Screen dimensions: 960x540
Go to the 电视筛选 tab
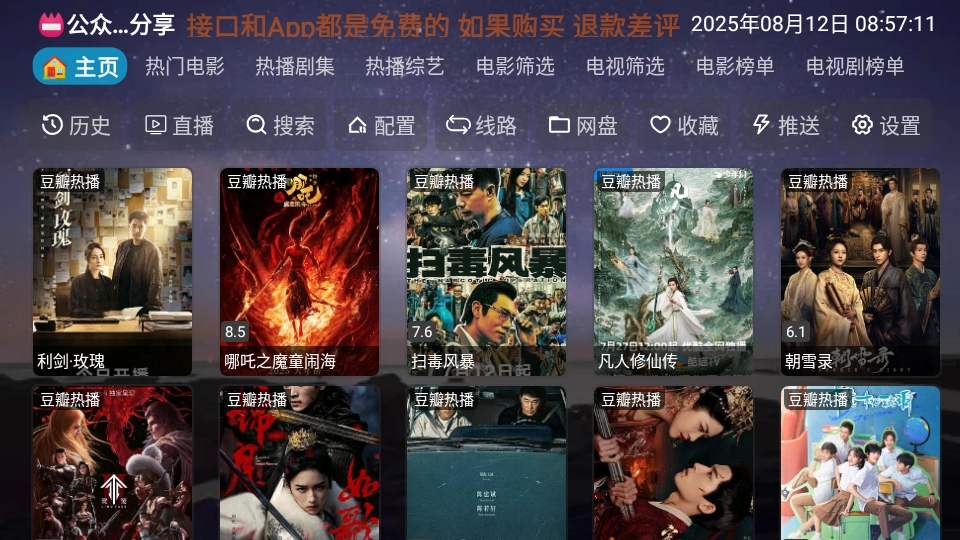[x=625, y=67]
